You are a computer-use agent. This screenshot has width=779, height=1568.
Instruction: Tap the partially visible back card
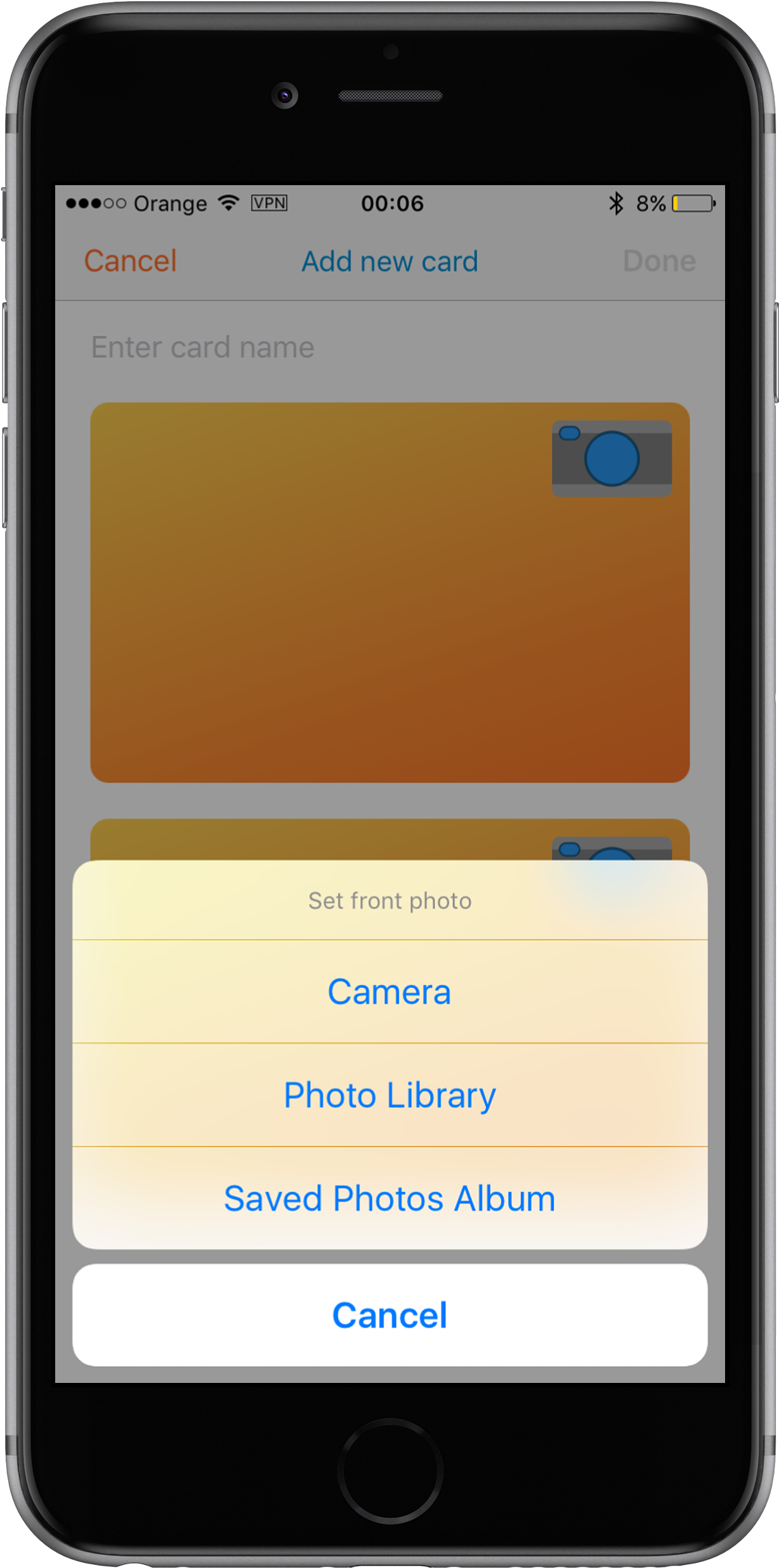coord(317,837)
